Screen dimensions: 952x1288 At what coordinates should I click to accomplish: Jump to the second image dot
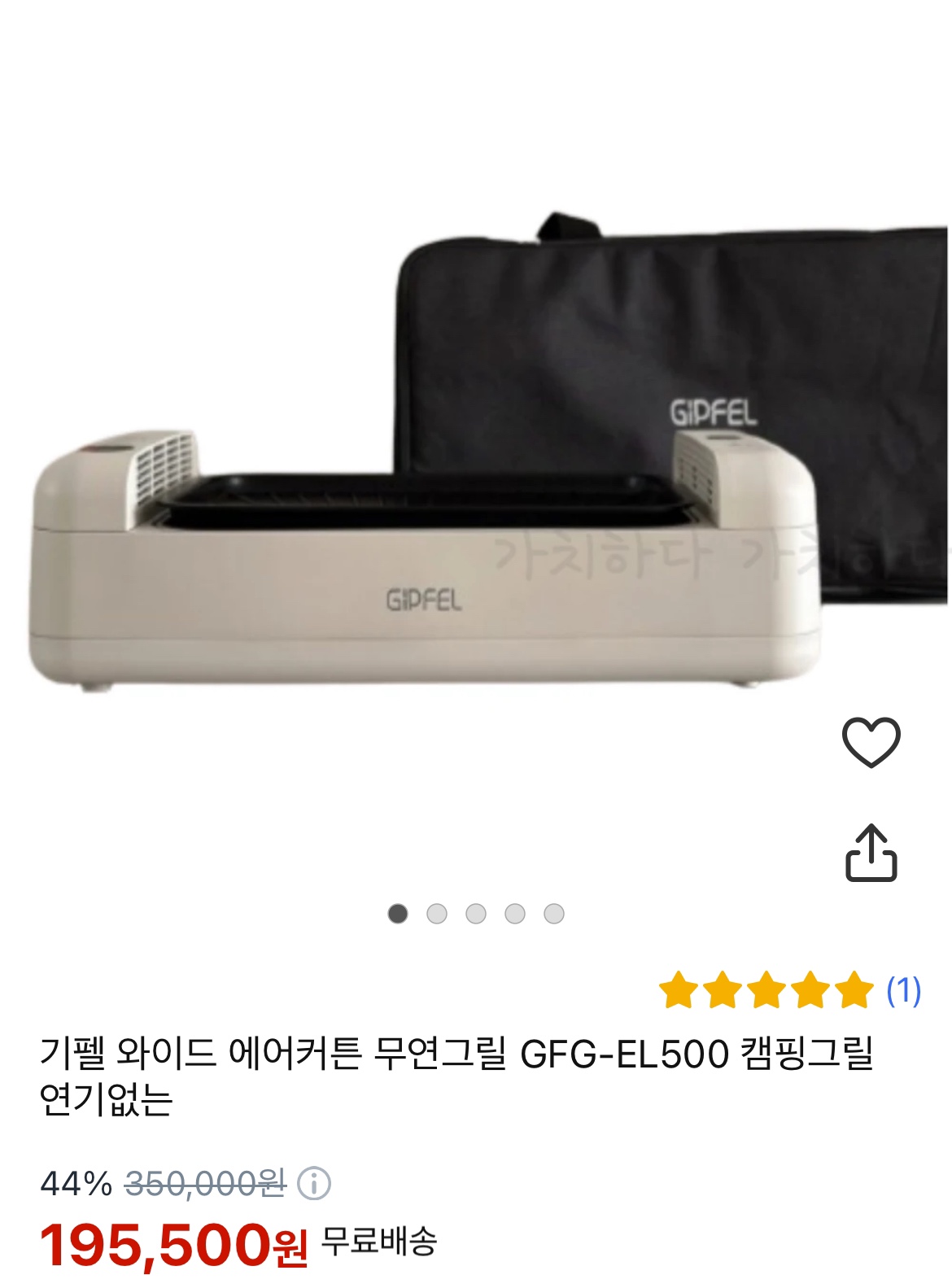pos(437,914)
